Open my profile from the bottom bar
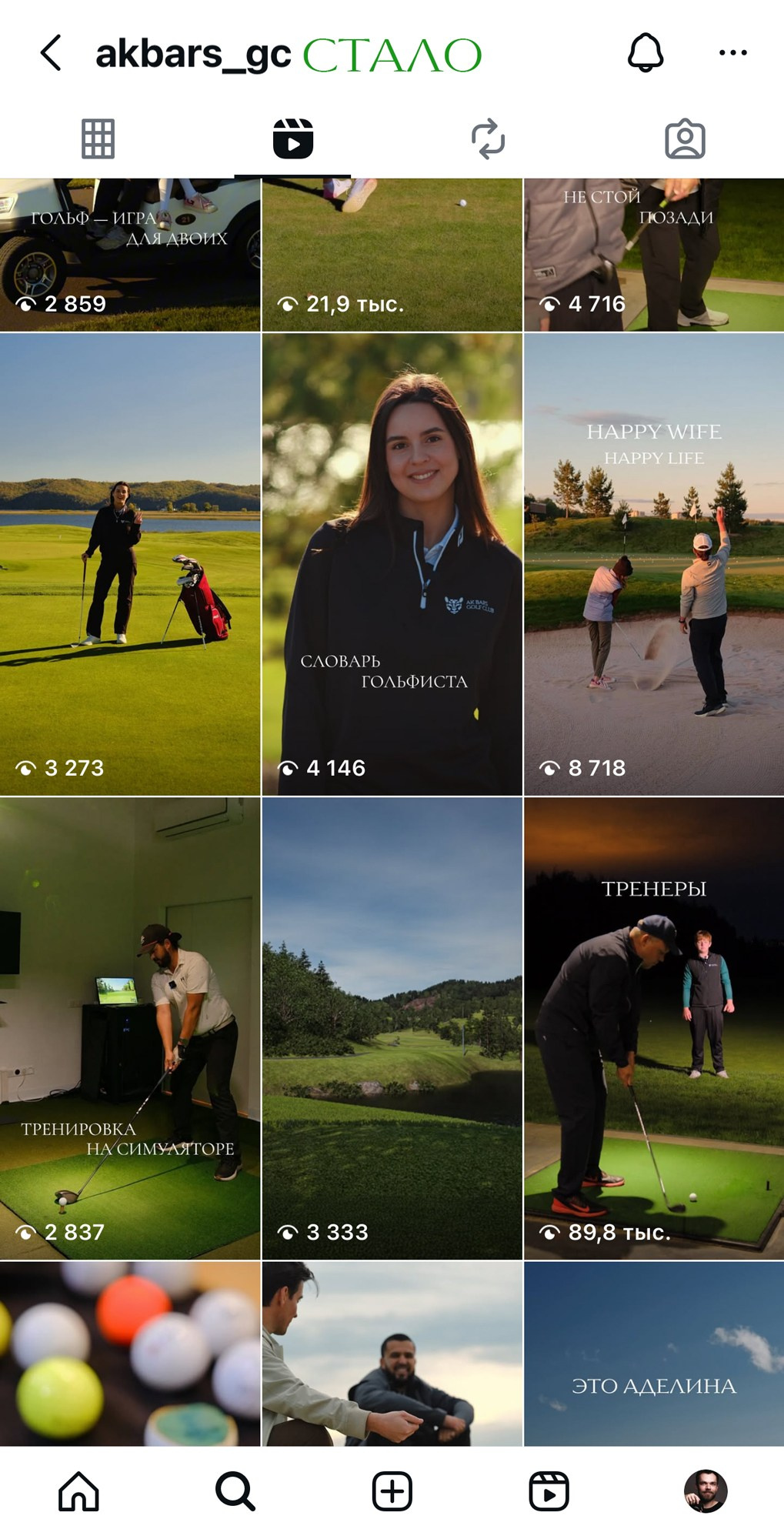This screenshot has width=784, height=1539. [705, 1491]
